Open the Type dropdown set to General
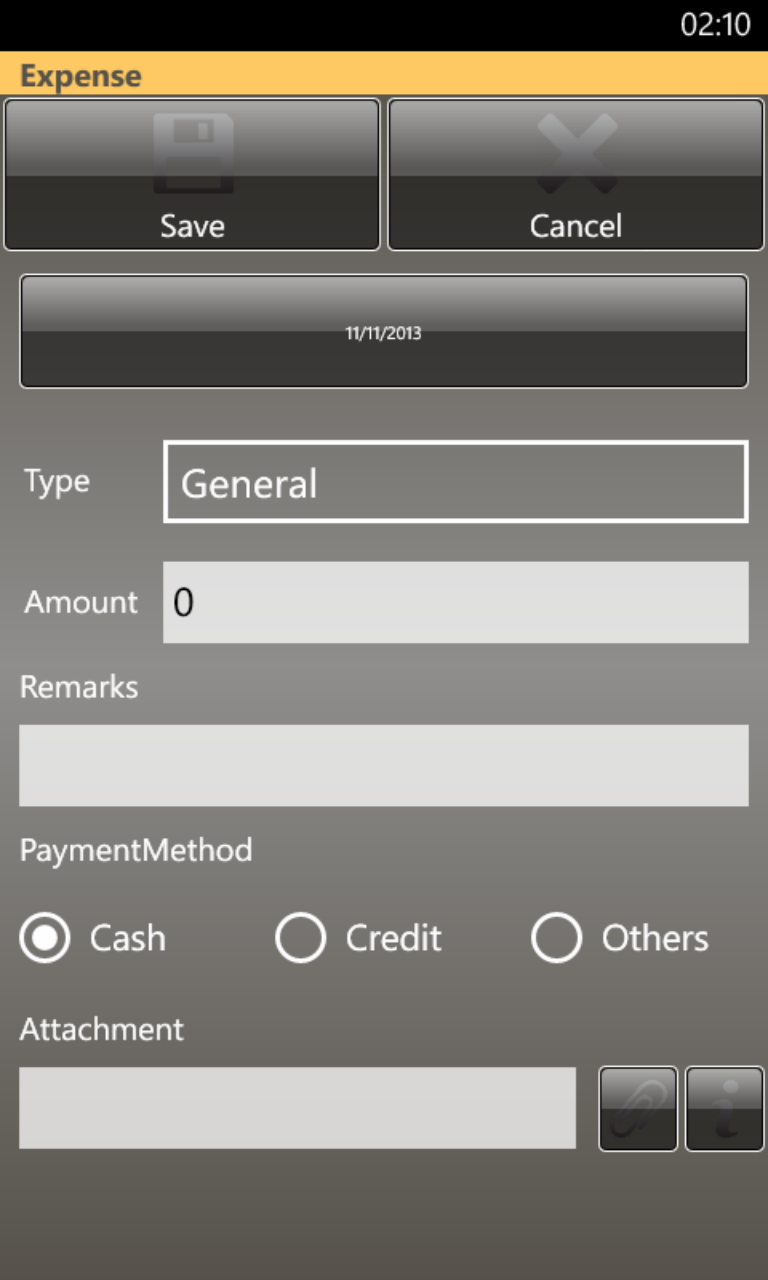 [x=455, y=482]
